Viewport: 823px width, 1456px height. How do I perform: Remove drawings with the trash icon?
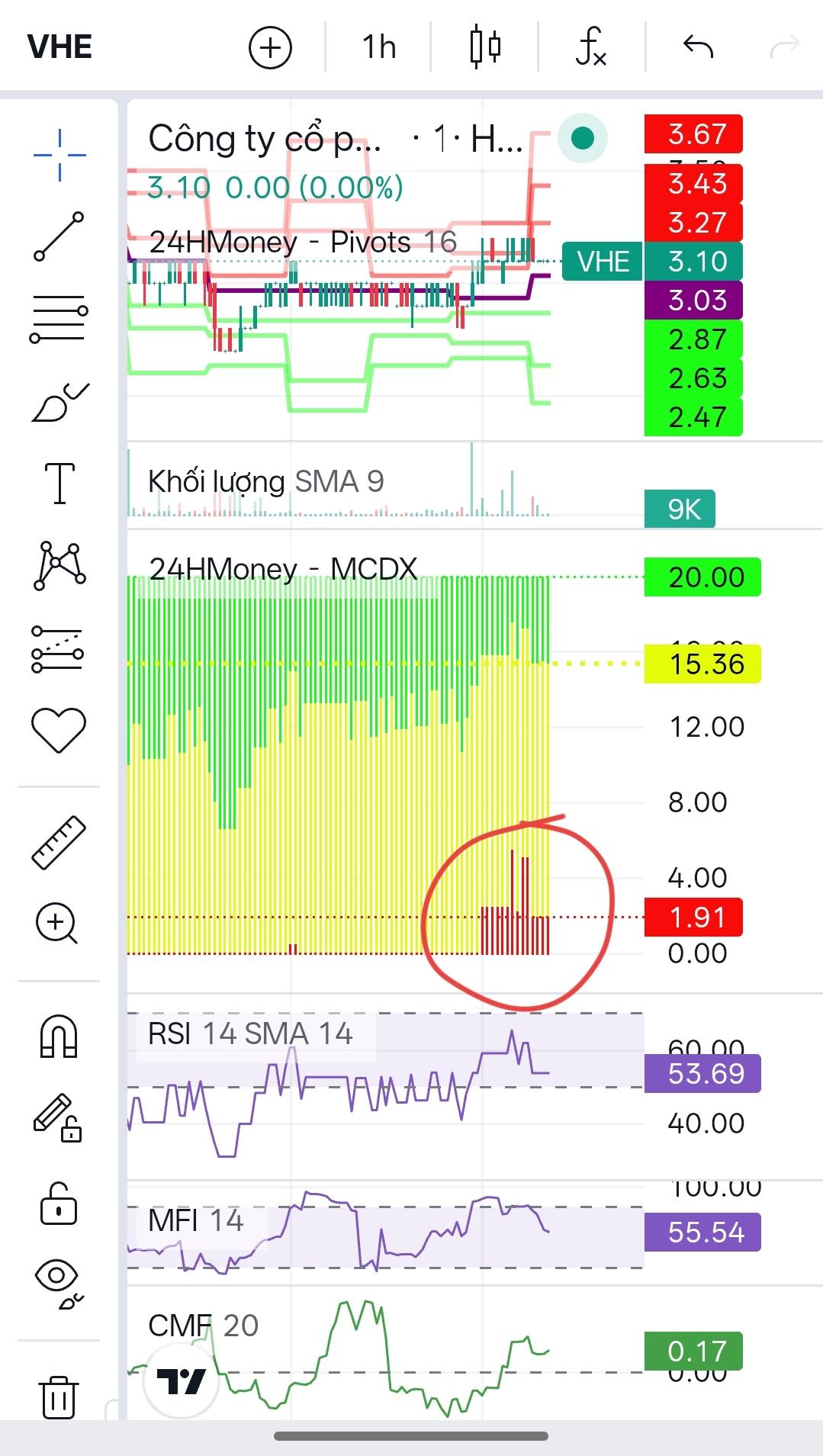(58, 1397)
